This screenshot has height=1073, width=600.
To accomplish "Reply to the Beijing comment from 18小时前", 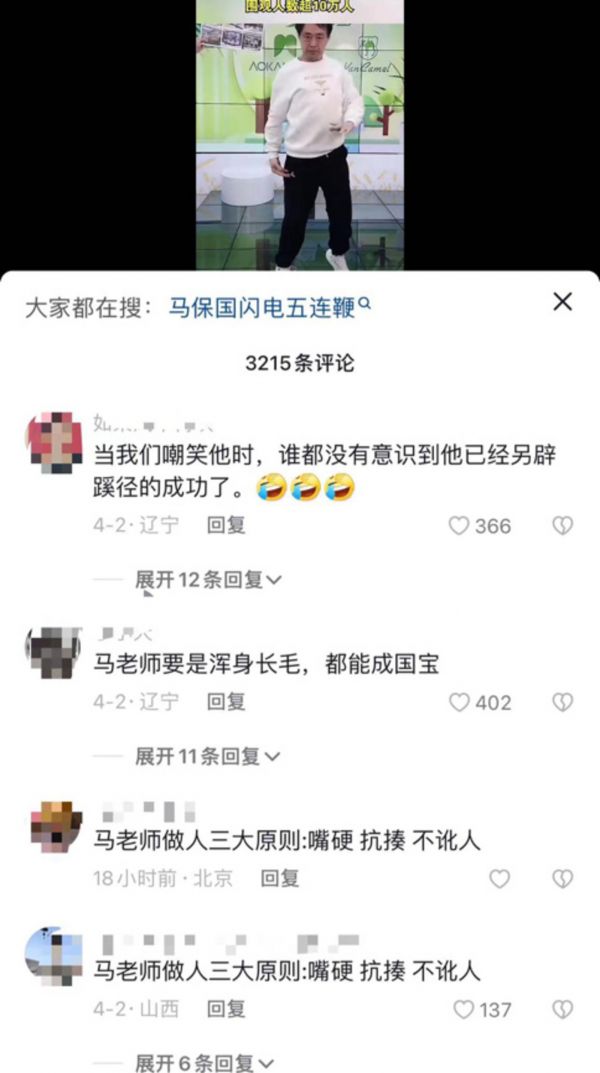I will (x=280, y=879).
